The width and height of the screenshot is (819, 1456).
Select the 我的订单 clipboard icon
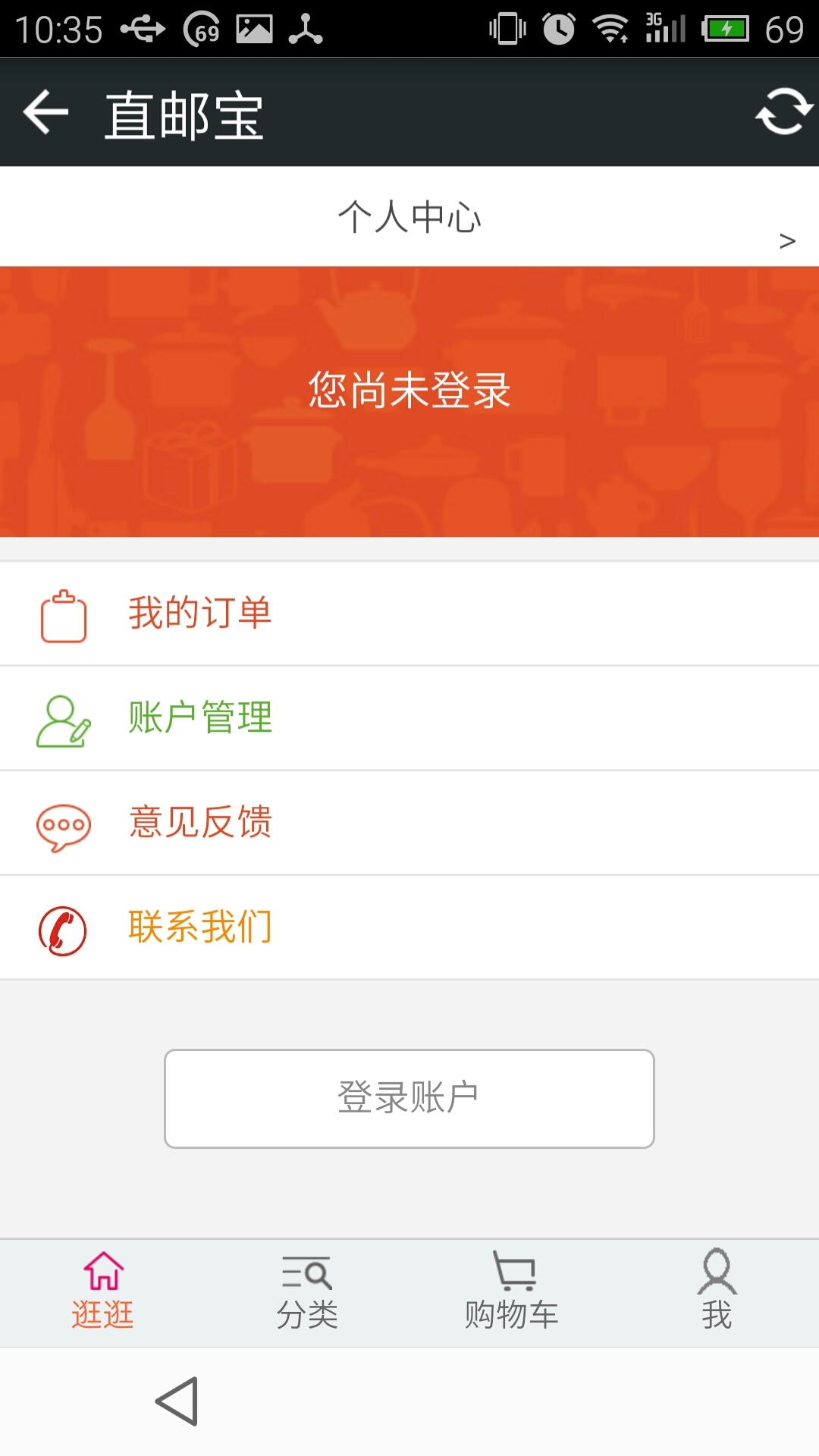[64, 614]
